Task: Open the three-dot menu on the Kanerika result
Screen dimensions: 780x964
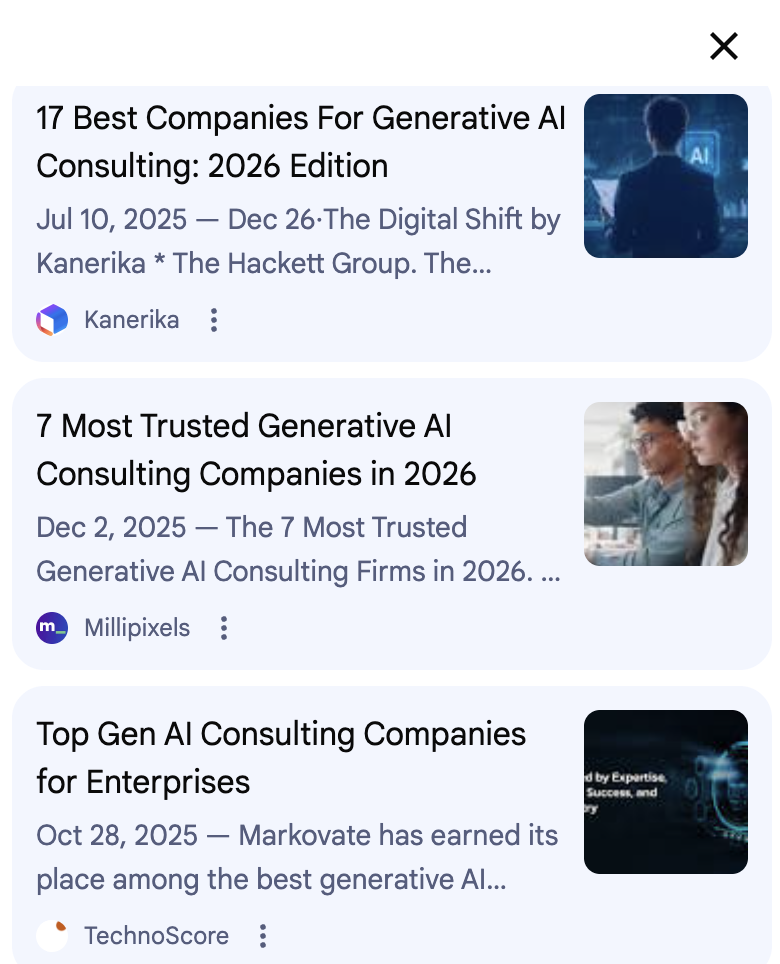Action: pyautogui.click(x=214, y=320)
